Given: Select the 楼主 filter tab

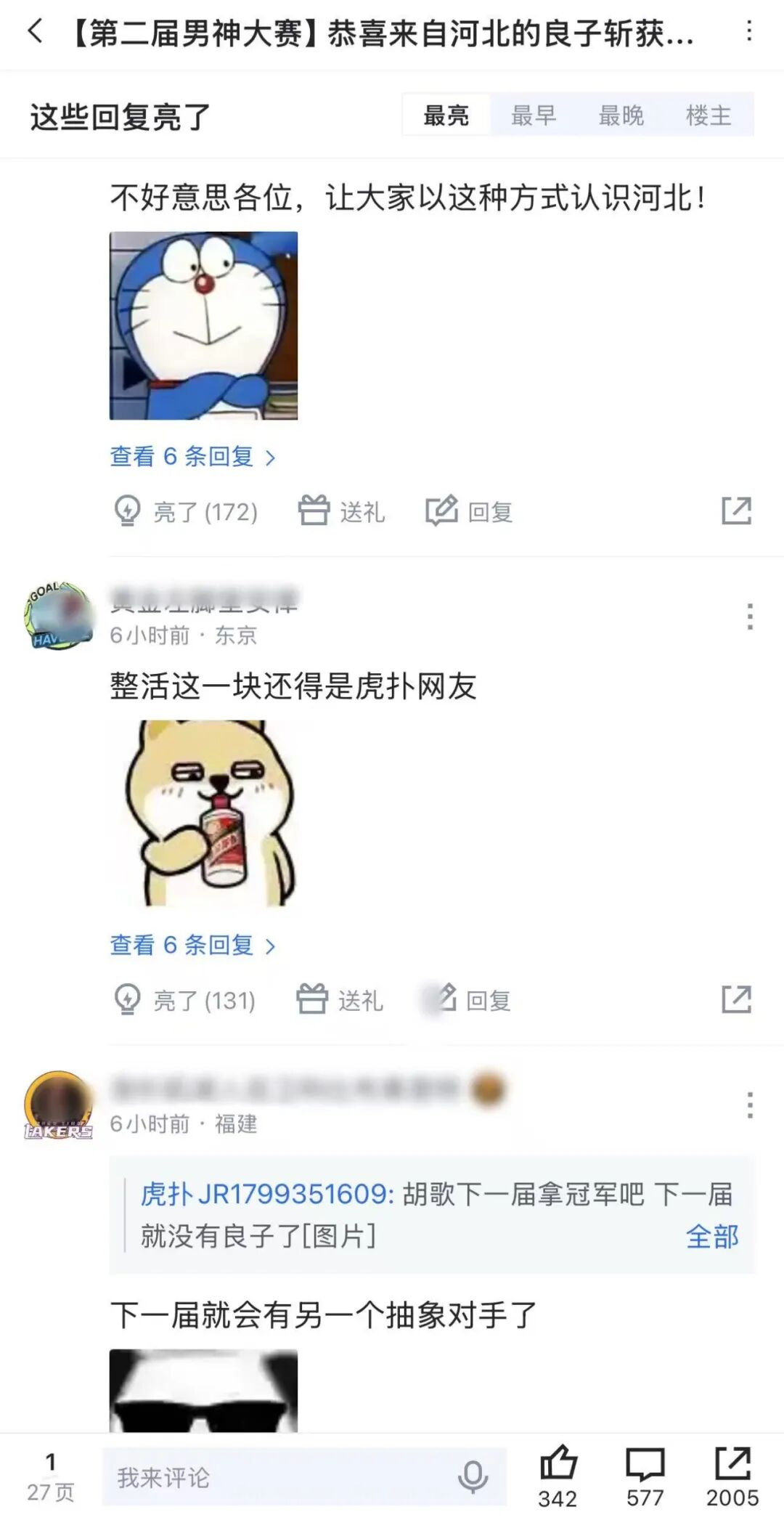Looking at the screenshot, I should [709, 115].
